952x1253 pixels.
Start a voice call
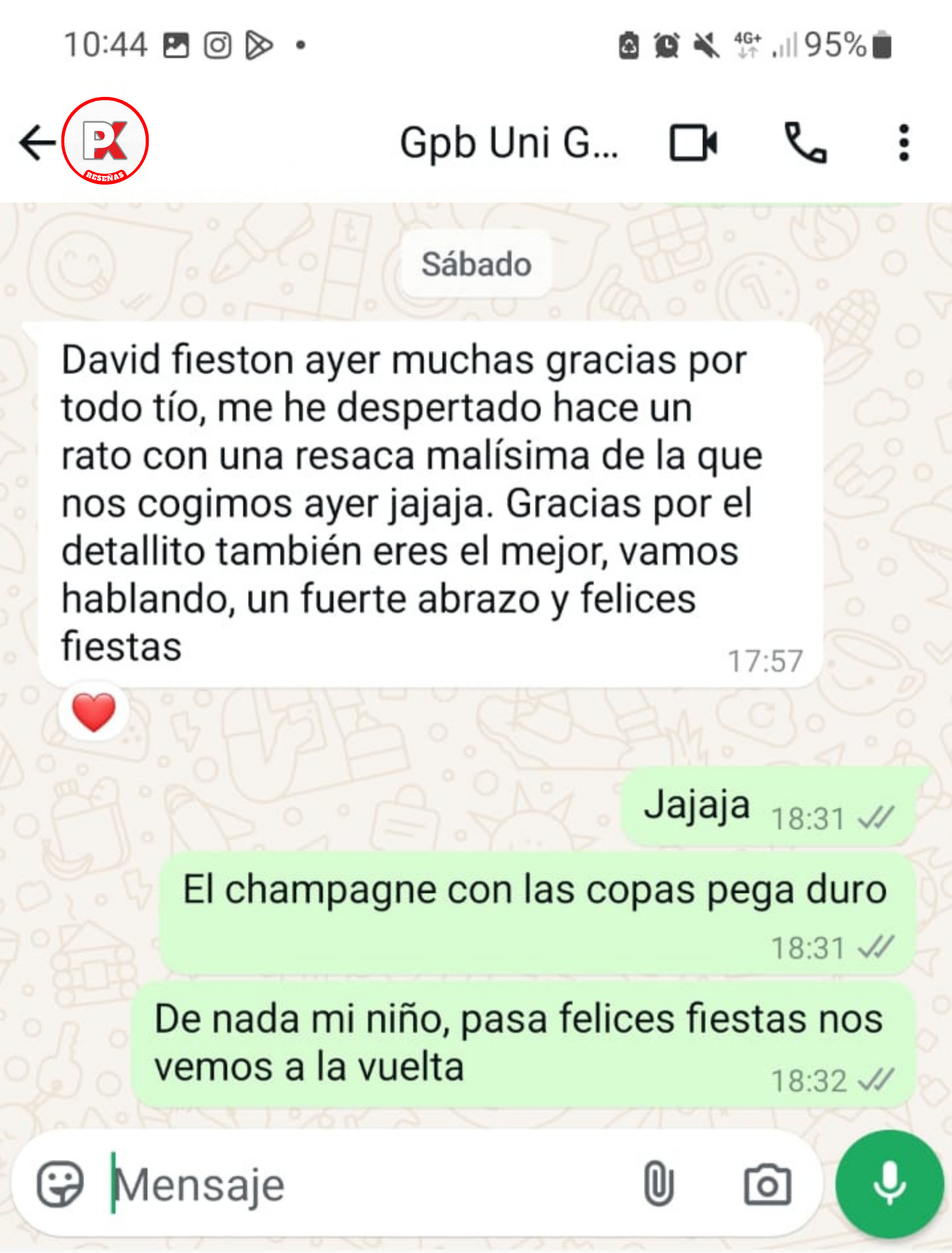(805, 143)
